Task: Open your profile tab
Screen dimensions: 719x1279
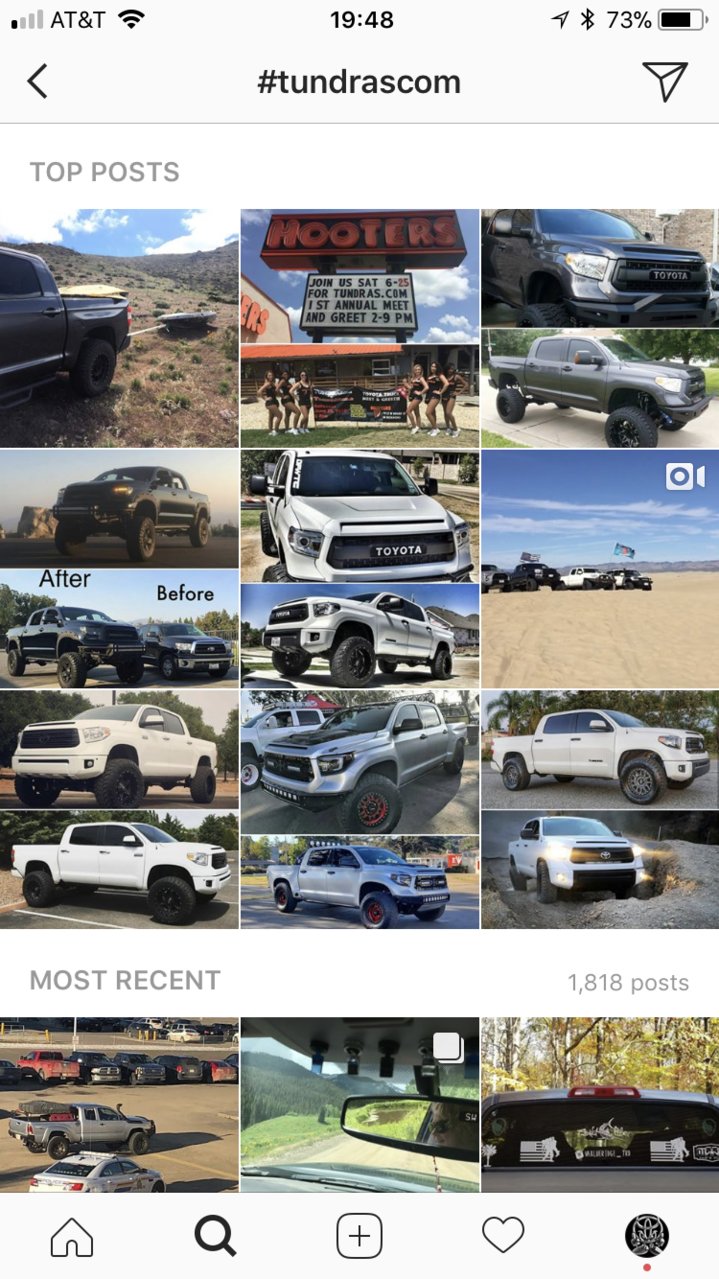Action: point(646,1237)
